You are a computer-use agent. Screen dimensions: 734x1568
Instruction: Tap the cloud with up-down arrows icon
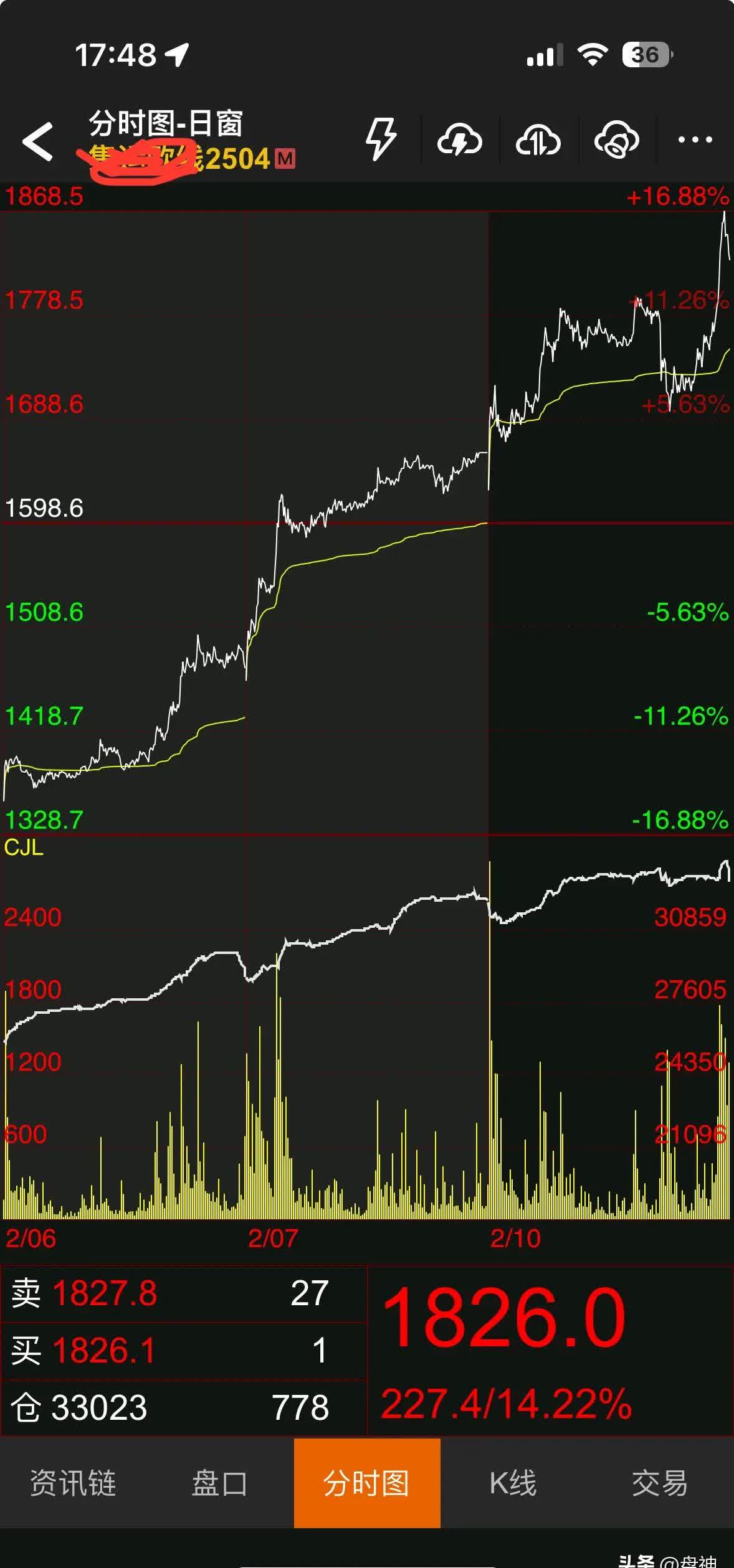pos(538,140)
